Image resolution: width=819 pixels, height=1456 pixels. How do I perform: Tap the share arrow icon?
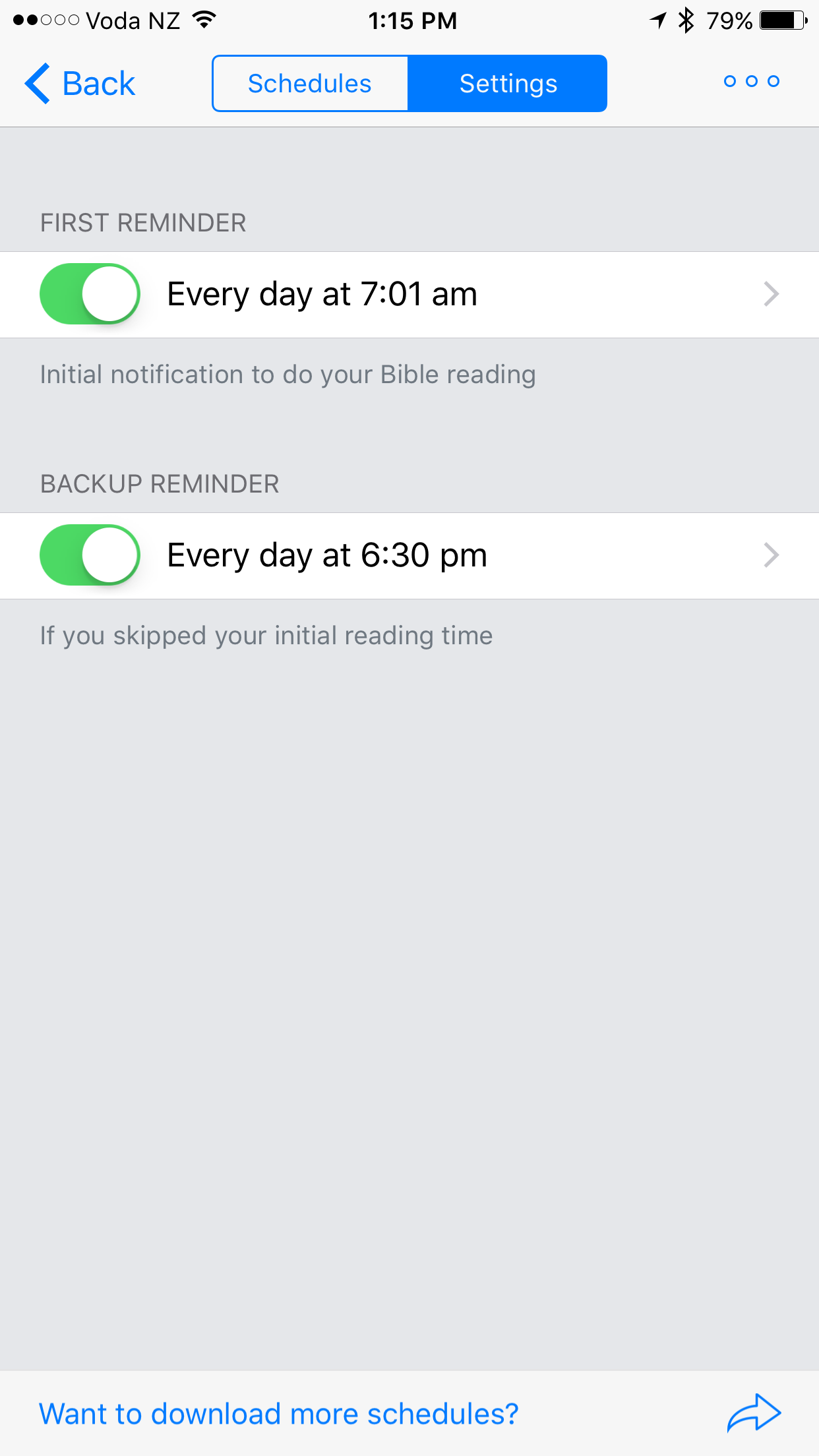pos(754,1413)
